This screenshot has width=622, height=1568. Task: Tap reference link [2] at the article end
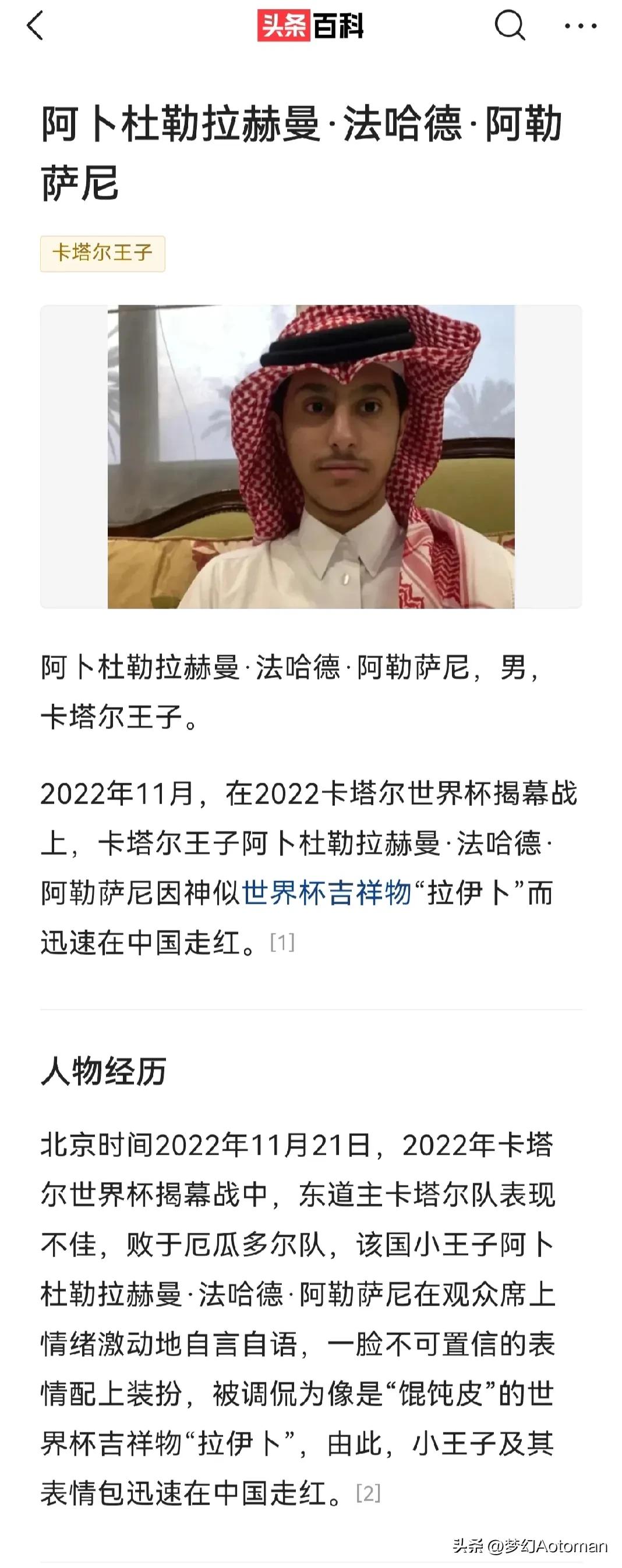[369, 1493]
